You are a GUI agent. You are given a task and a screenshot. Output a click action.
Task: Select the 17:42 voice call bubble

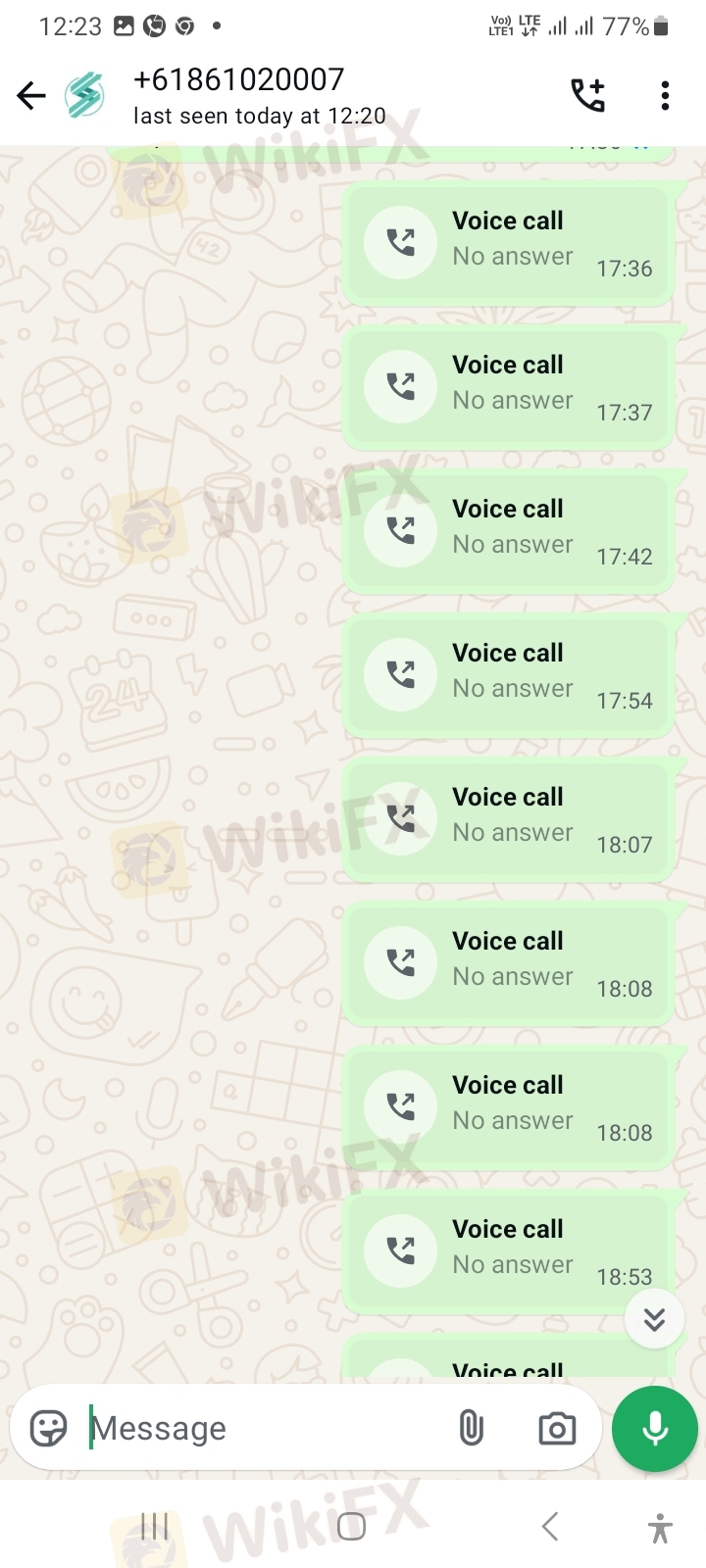(508, 530)
